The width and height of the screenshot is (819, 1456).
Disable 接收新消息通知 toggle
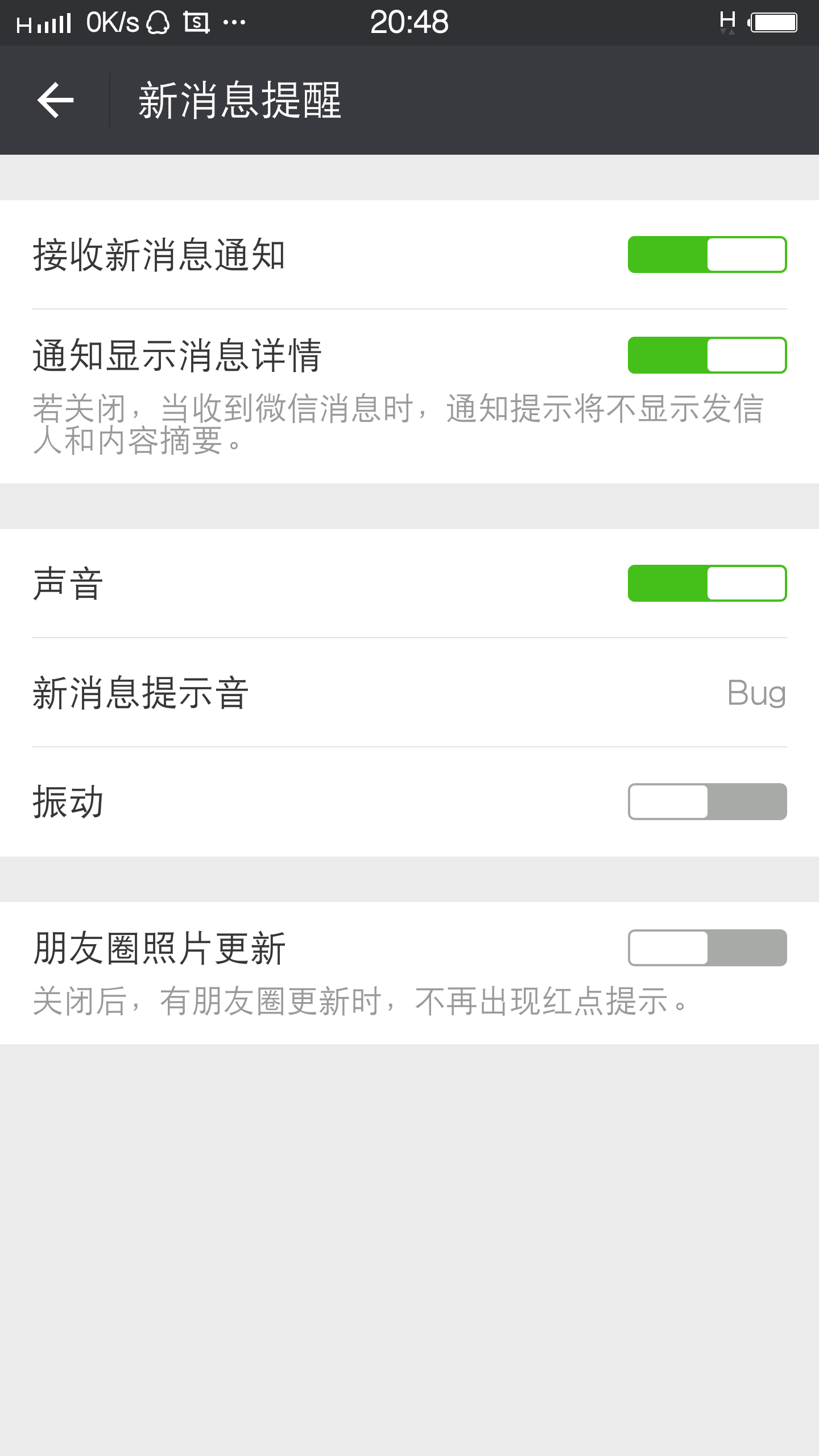707,256
